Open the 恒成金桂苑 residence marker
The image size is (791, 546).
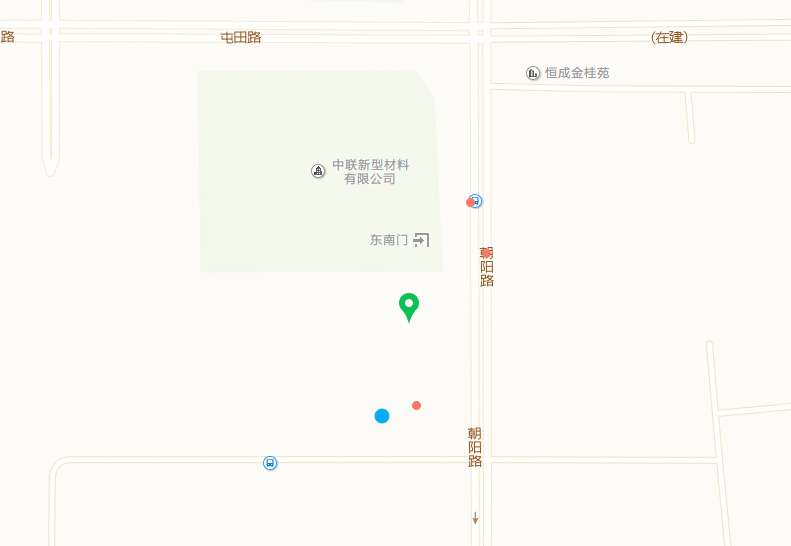click(533, 73)
